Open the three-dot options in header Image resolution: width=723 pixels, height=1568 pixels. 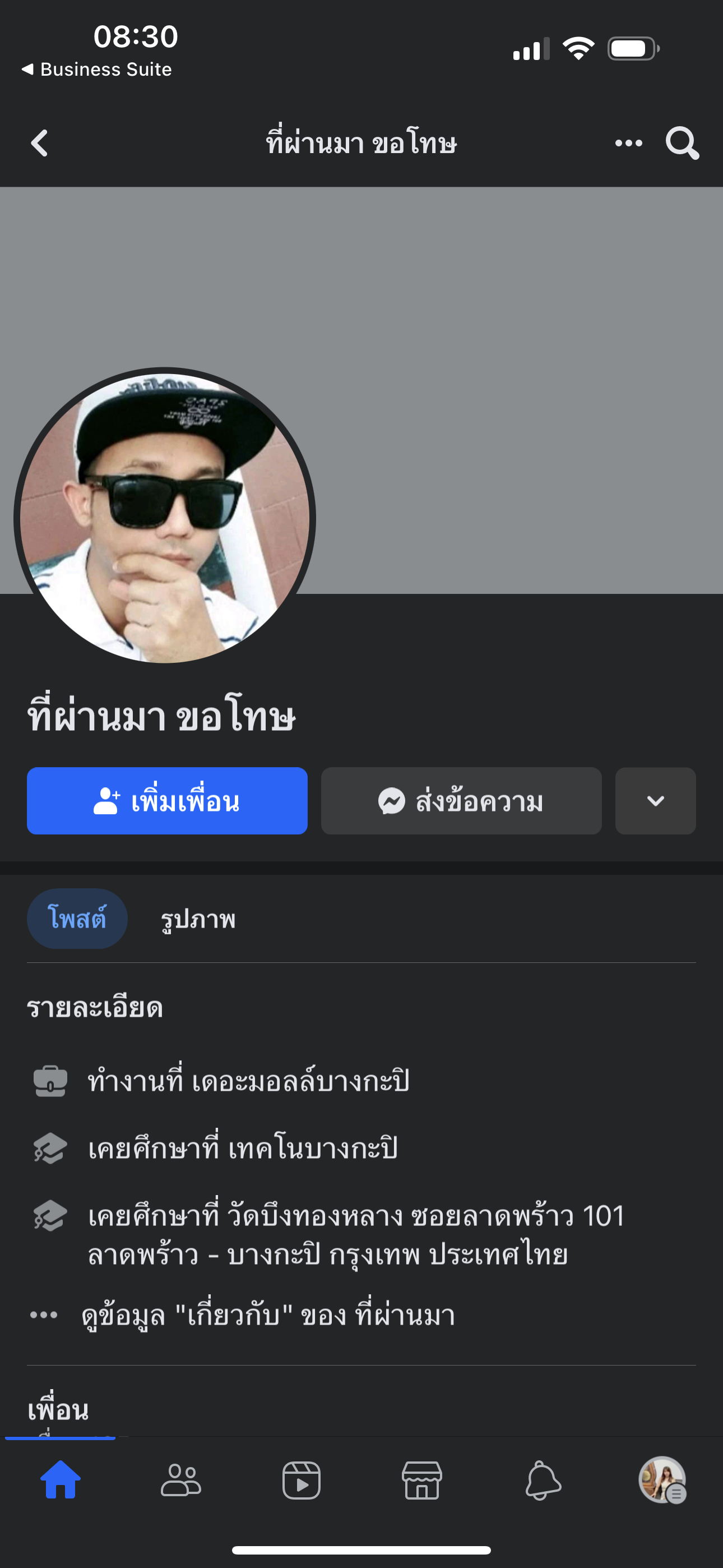coord(628,144)
